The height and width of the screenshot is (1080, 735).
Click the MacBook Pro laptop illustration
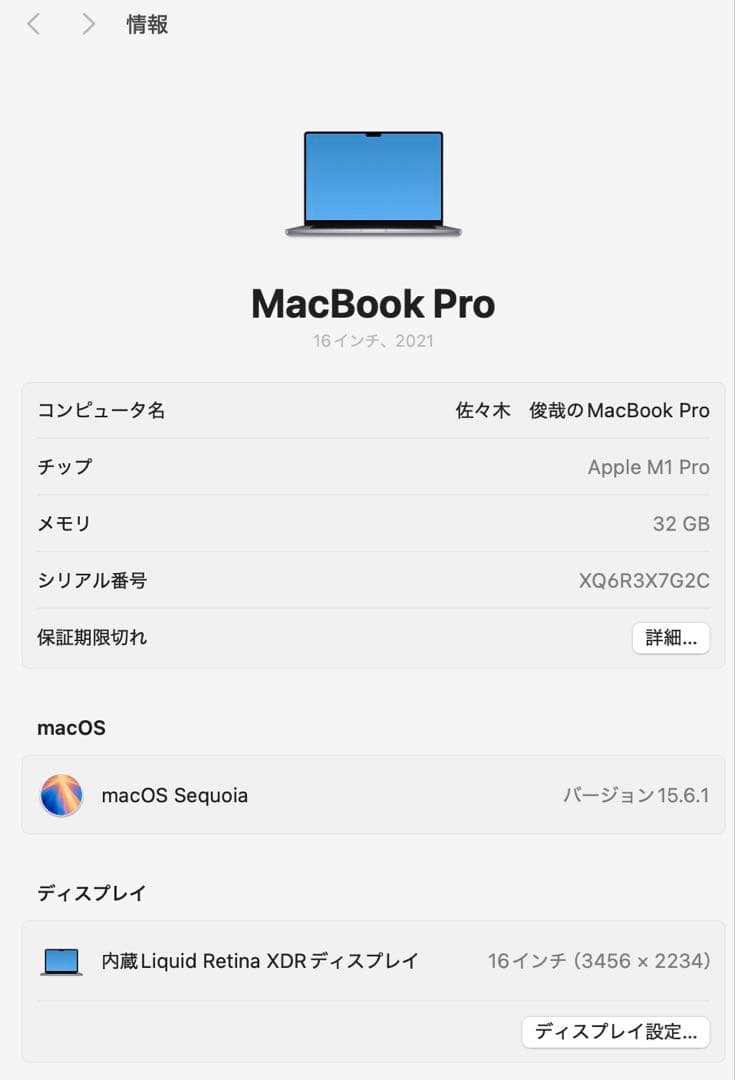[x=368, y=185]
